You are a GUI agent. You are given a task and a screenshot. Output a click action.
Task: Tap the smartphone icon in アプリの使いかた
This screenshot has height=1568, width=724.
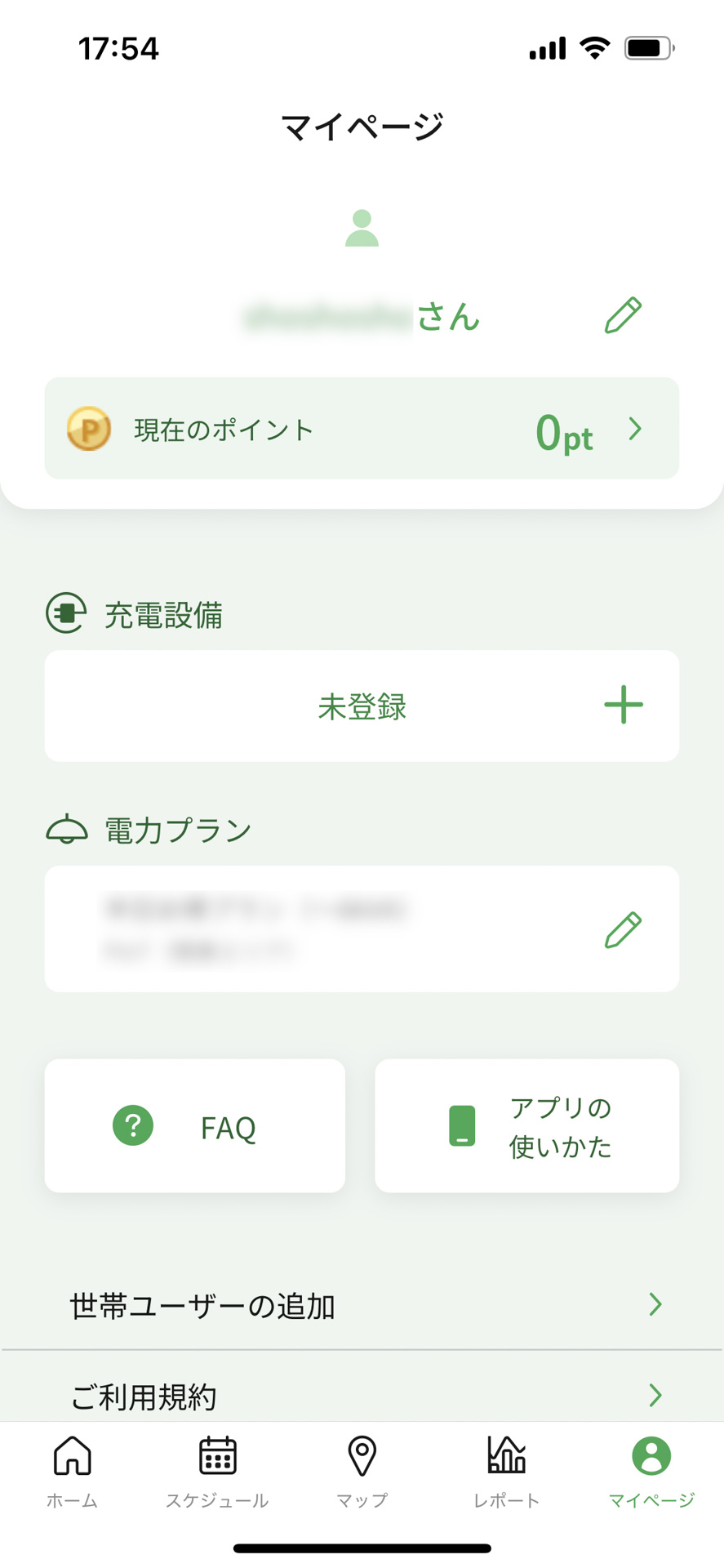[x=463, y=1126]
